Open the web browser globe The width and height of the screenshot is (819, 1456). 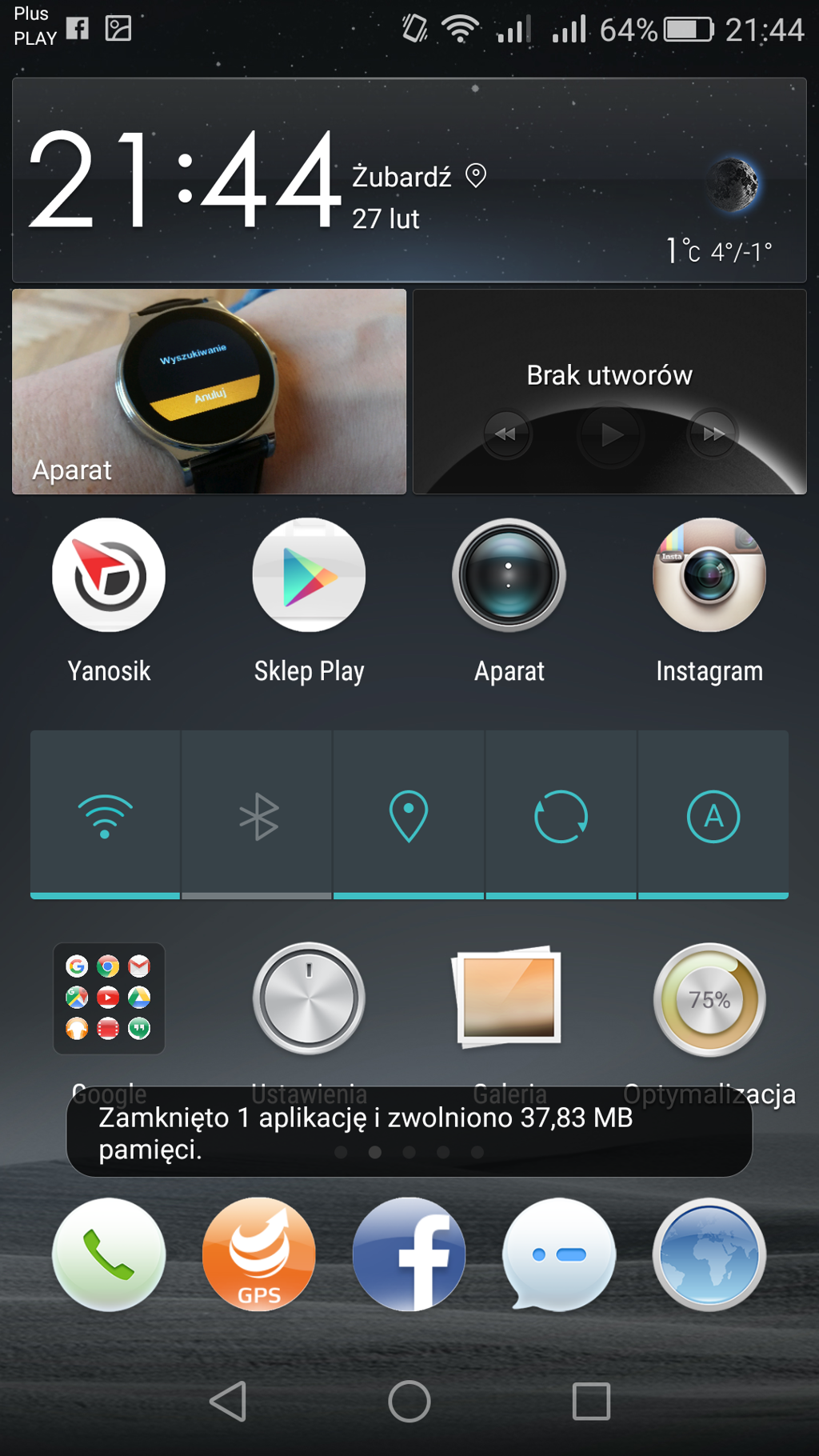(709, 1254)
